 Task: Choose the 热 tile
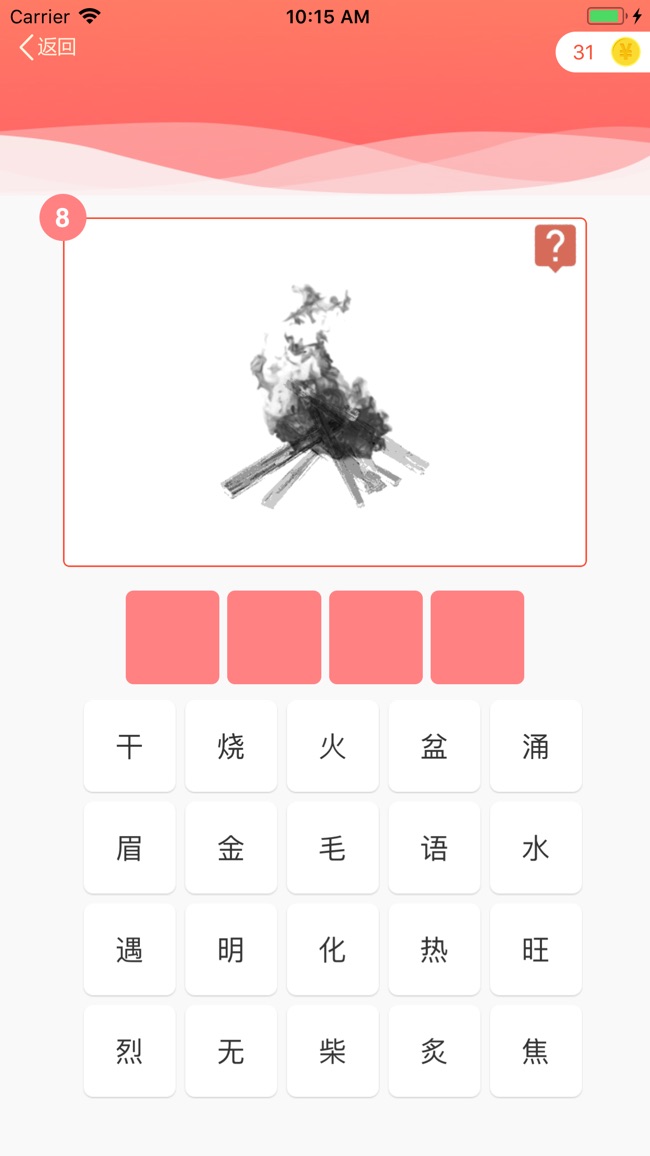(434, 950)
